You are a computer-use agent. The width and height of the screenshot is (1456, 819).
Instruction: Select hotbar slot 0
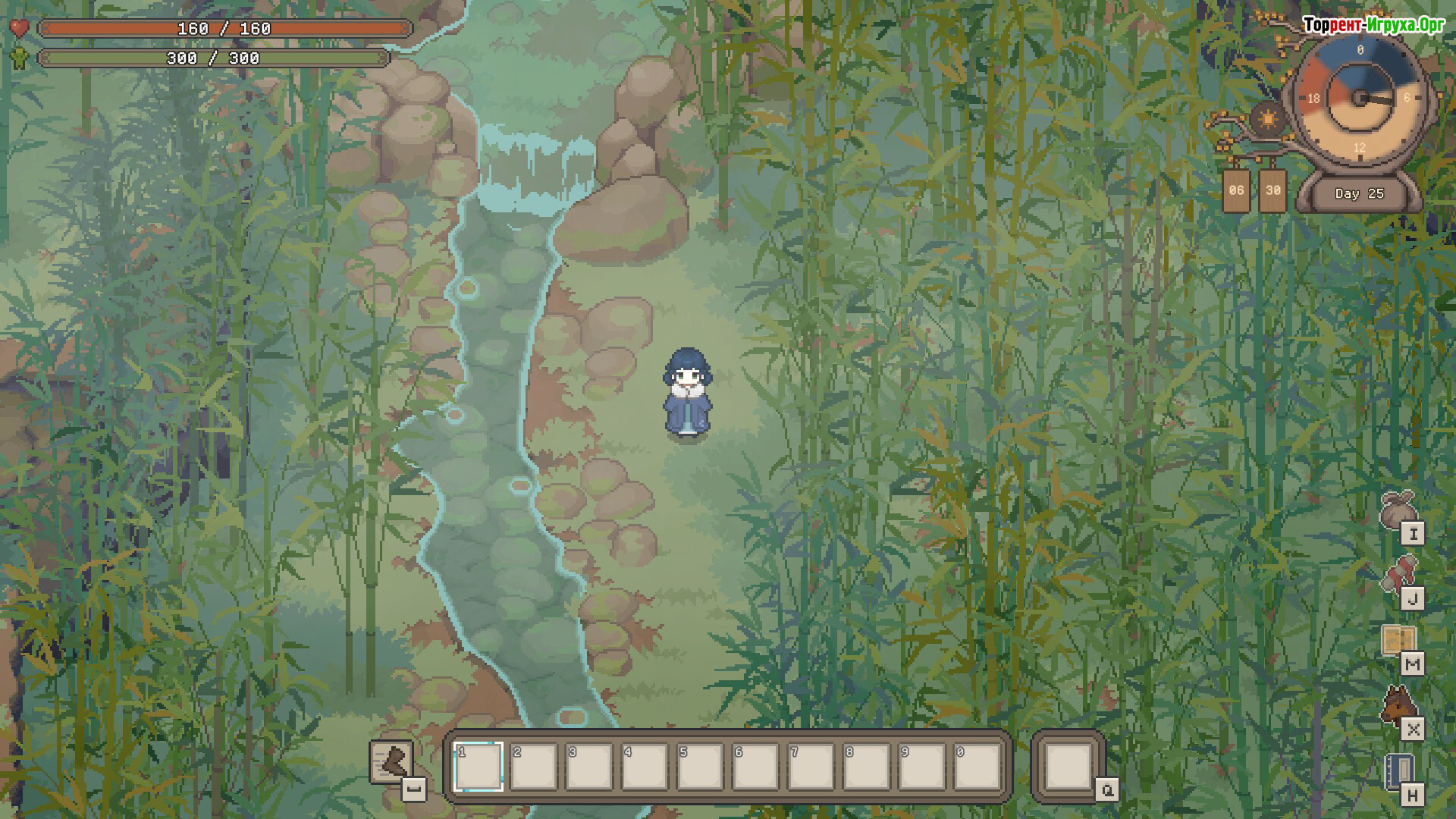click(977, 767)
